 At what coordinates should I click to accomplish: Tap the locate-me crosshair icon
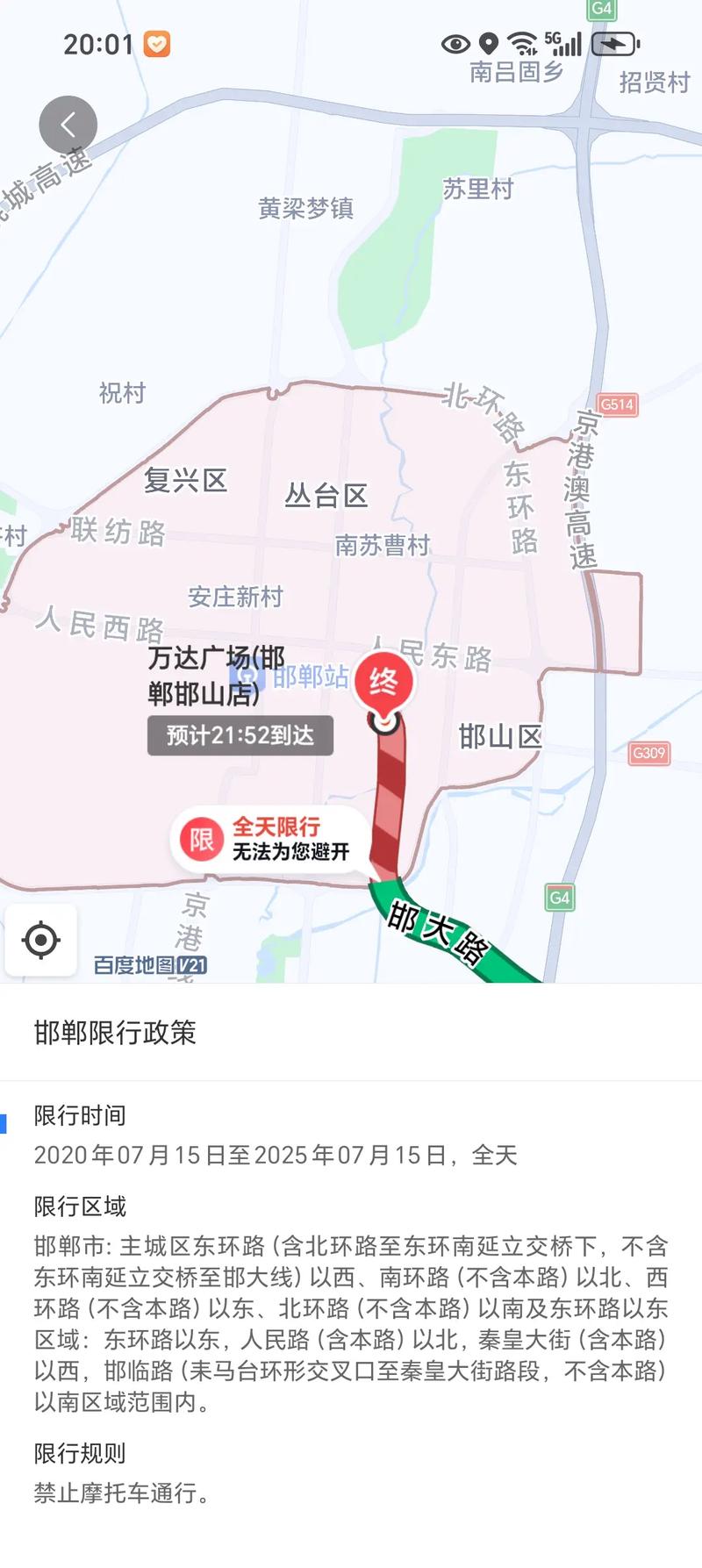pyautogui.click(x=41, y=940)
